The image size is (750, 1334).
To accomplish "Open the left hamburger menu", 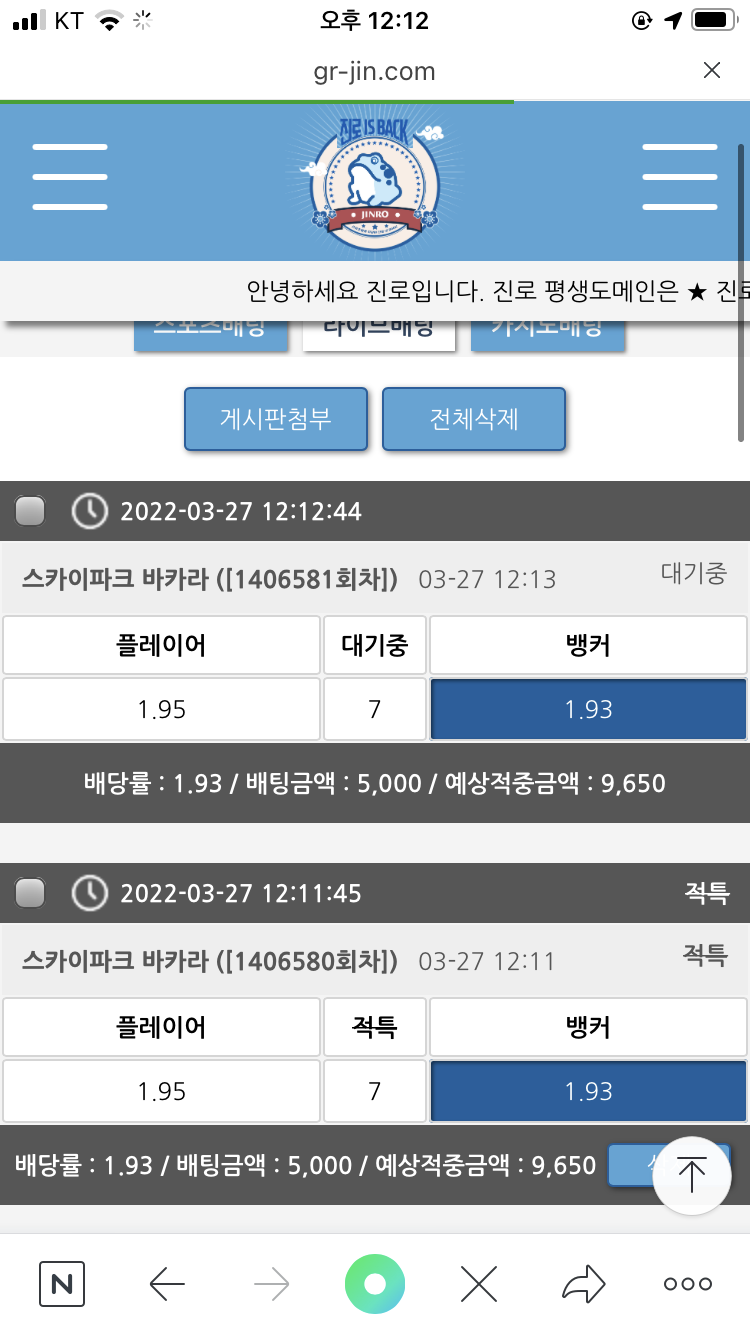I will (70, 177).
